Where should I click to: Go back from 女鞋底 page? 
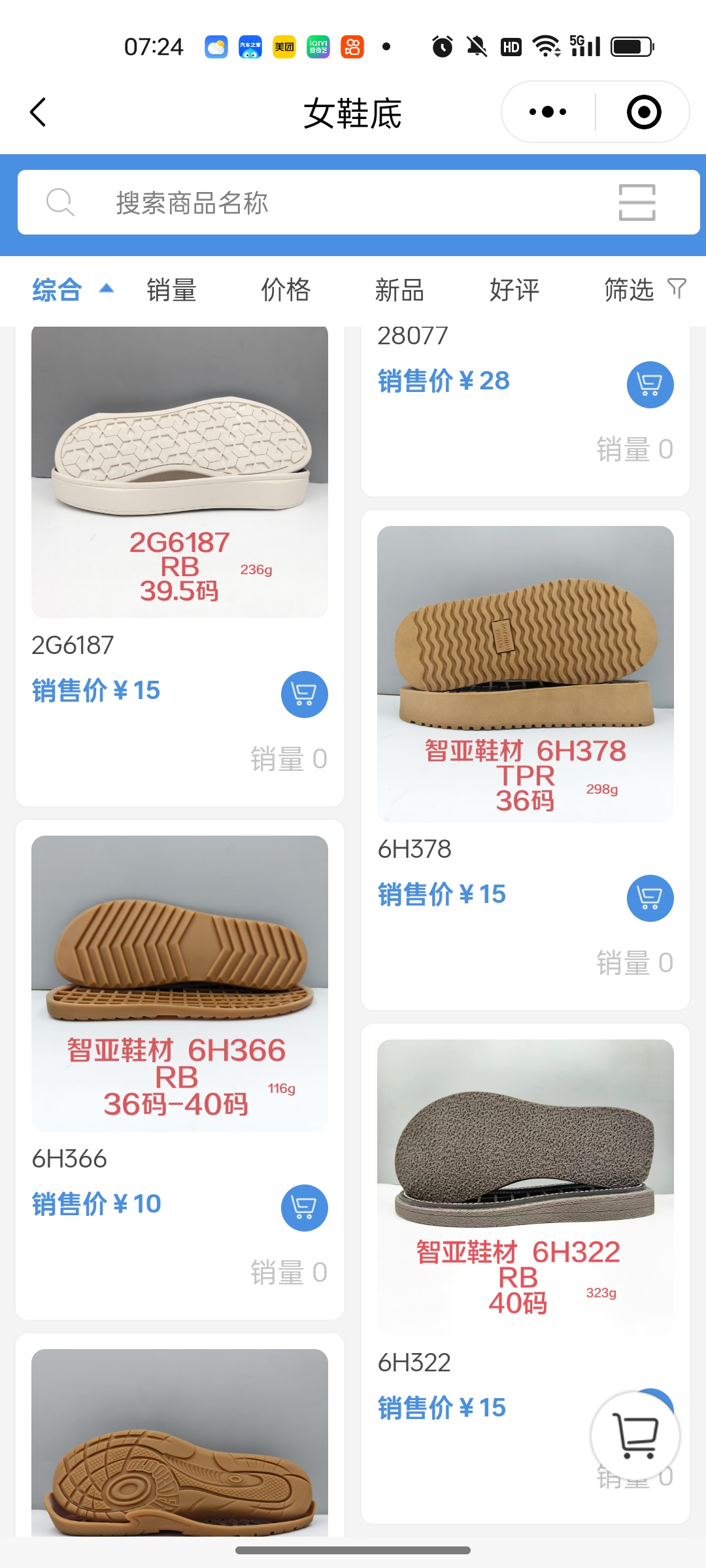click(x=38, y=112)
